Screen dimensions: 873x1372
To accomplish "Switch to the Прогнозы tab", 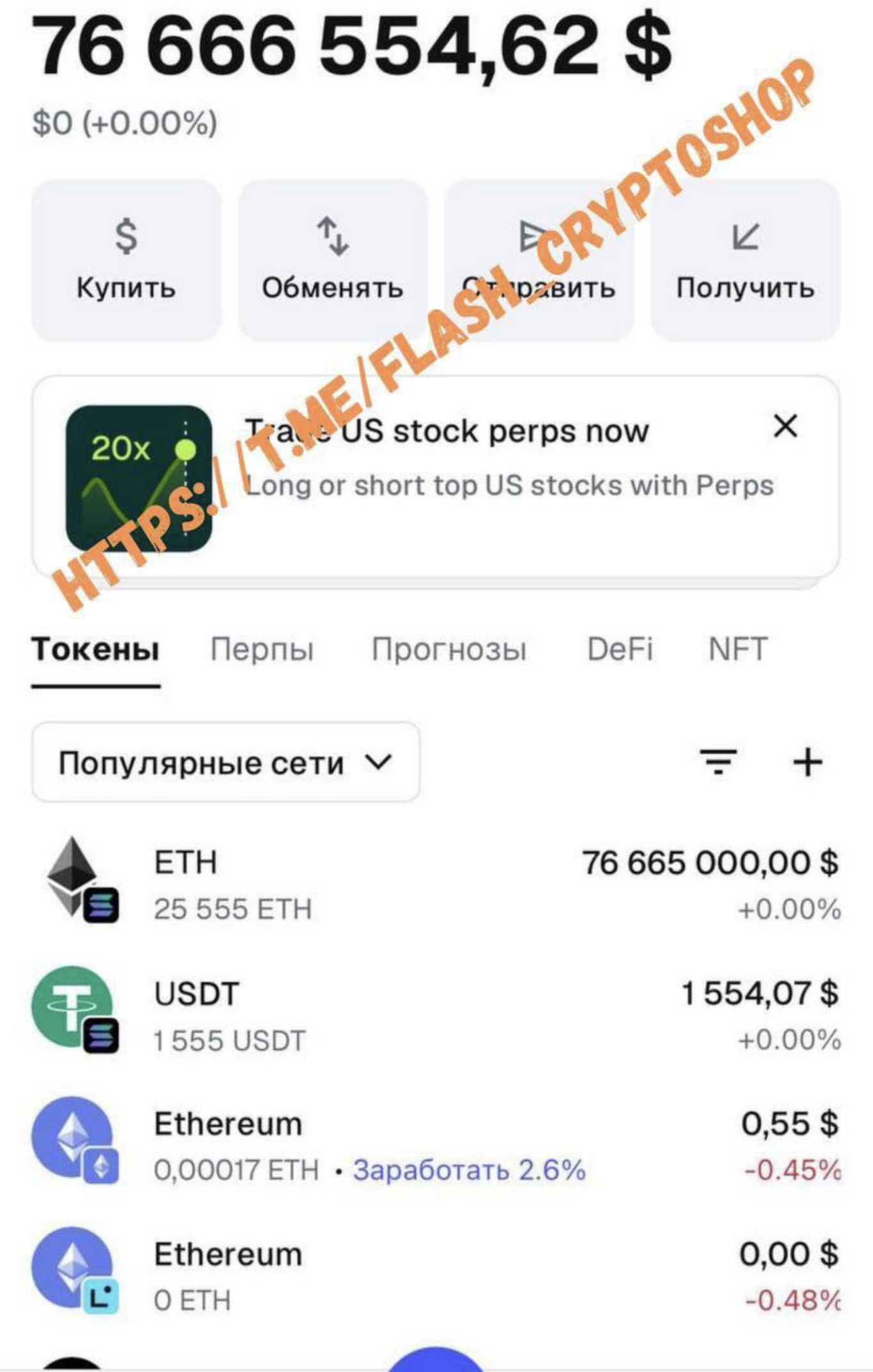I will click(449, 650).
